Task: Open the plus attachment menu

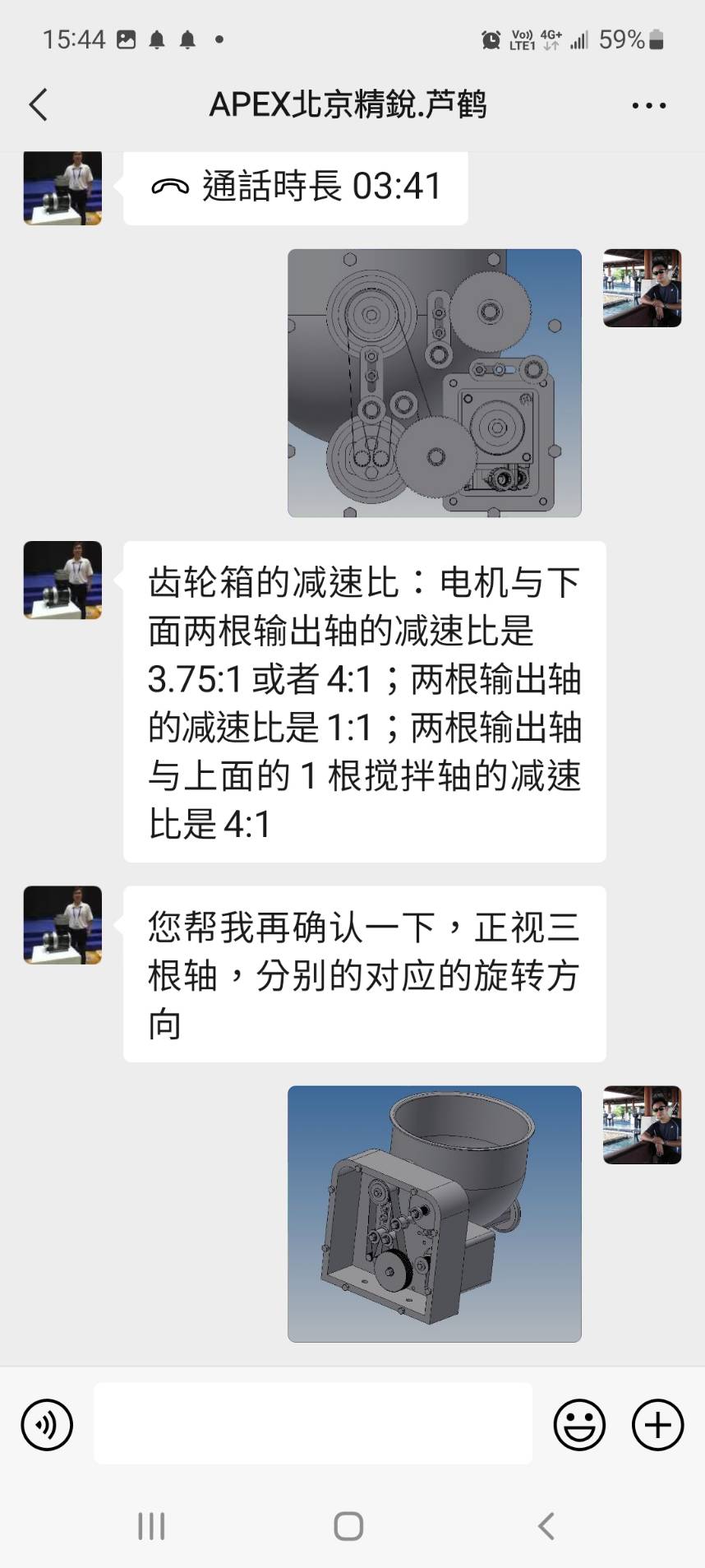Action: (657, 1425)
